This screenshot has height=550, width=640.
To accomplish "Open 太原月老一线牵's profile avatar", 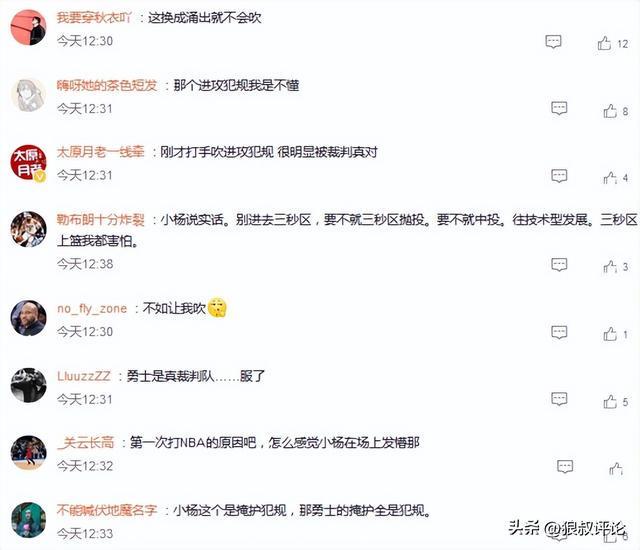I will 28,162.
